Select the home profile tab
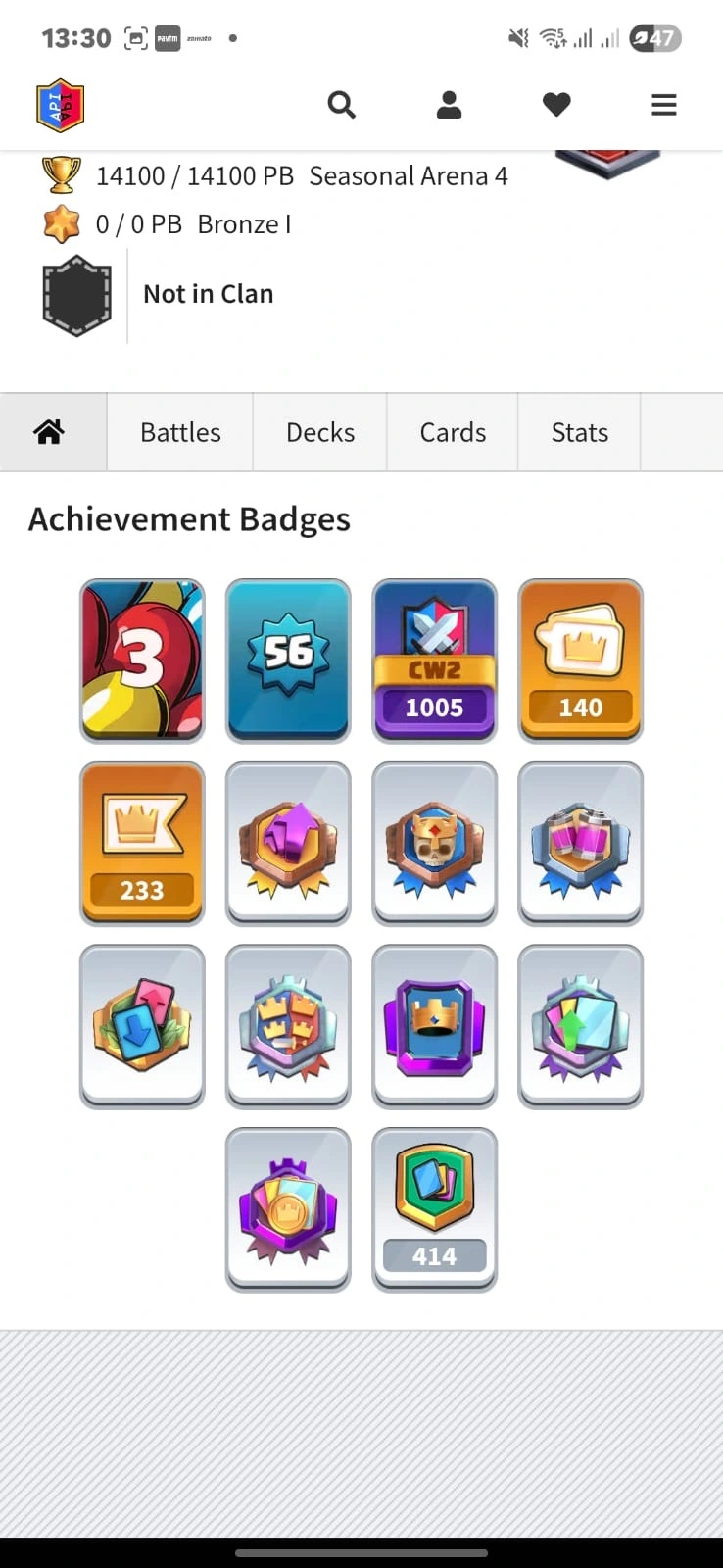Image resolution: width=723 pixels, height=1568 pixels. coord(49,432)
